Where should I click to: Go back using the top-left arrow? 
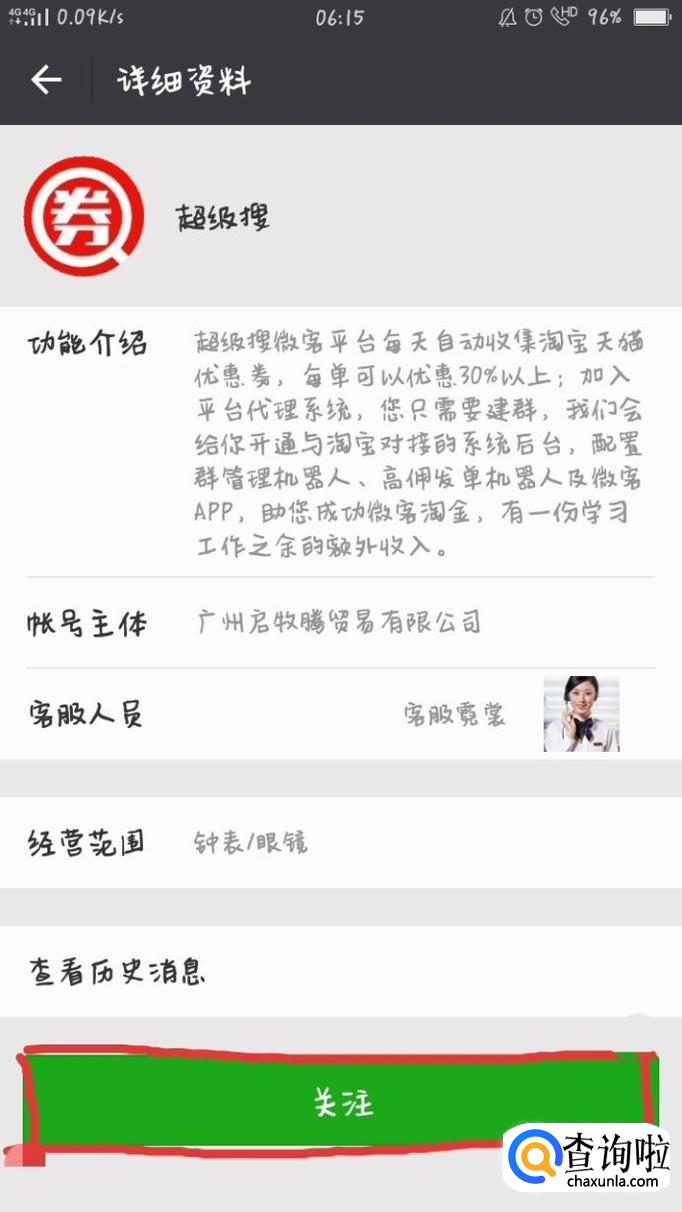[46, 80]
